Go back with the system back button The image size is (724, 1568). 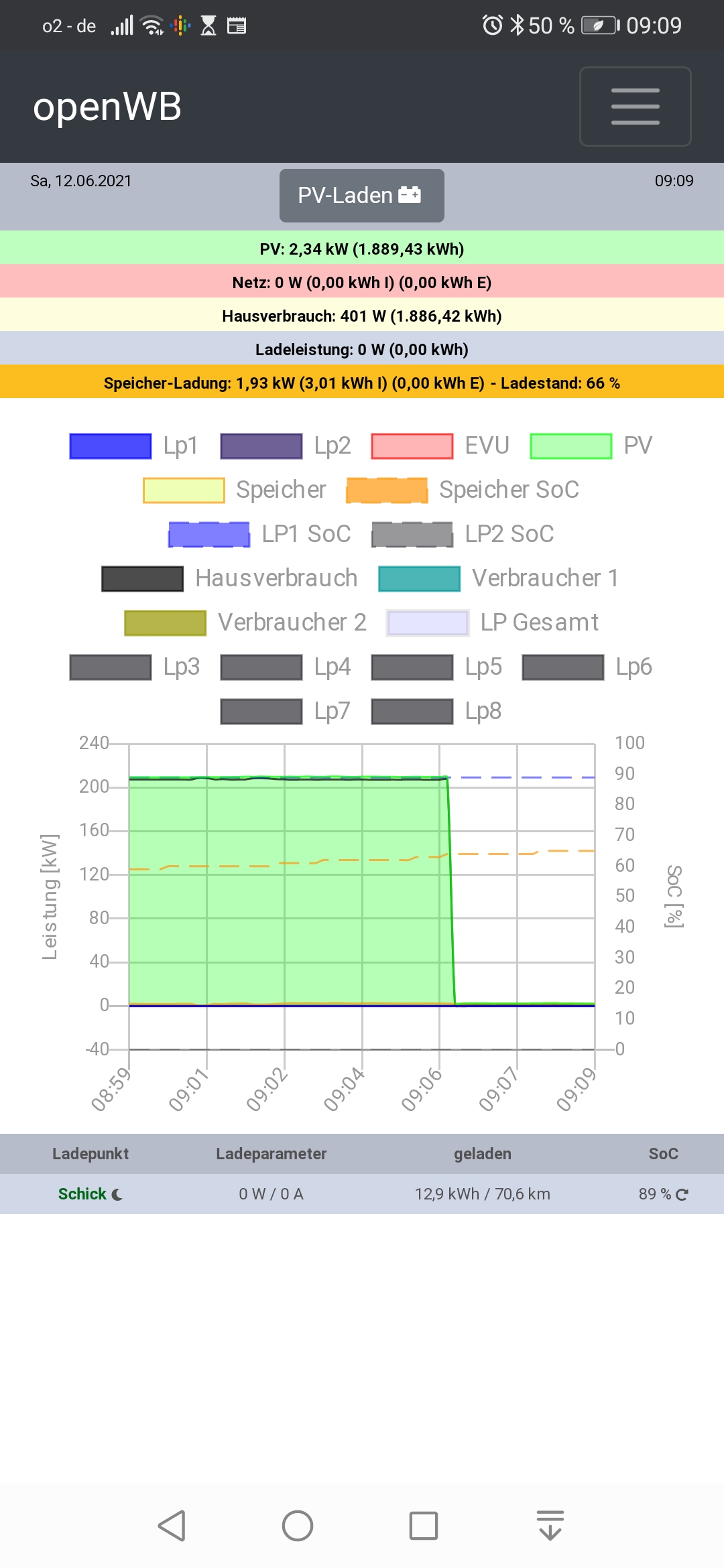tap(172, 1526)
